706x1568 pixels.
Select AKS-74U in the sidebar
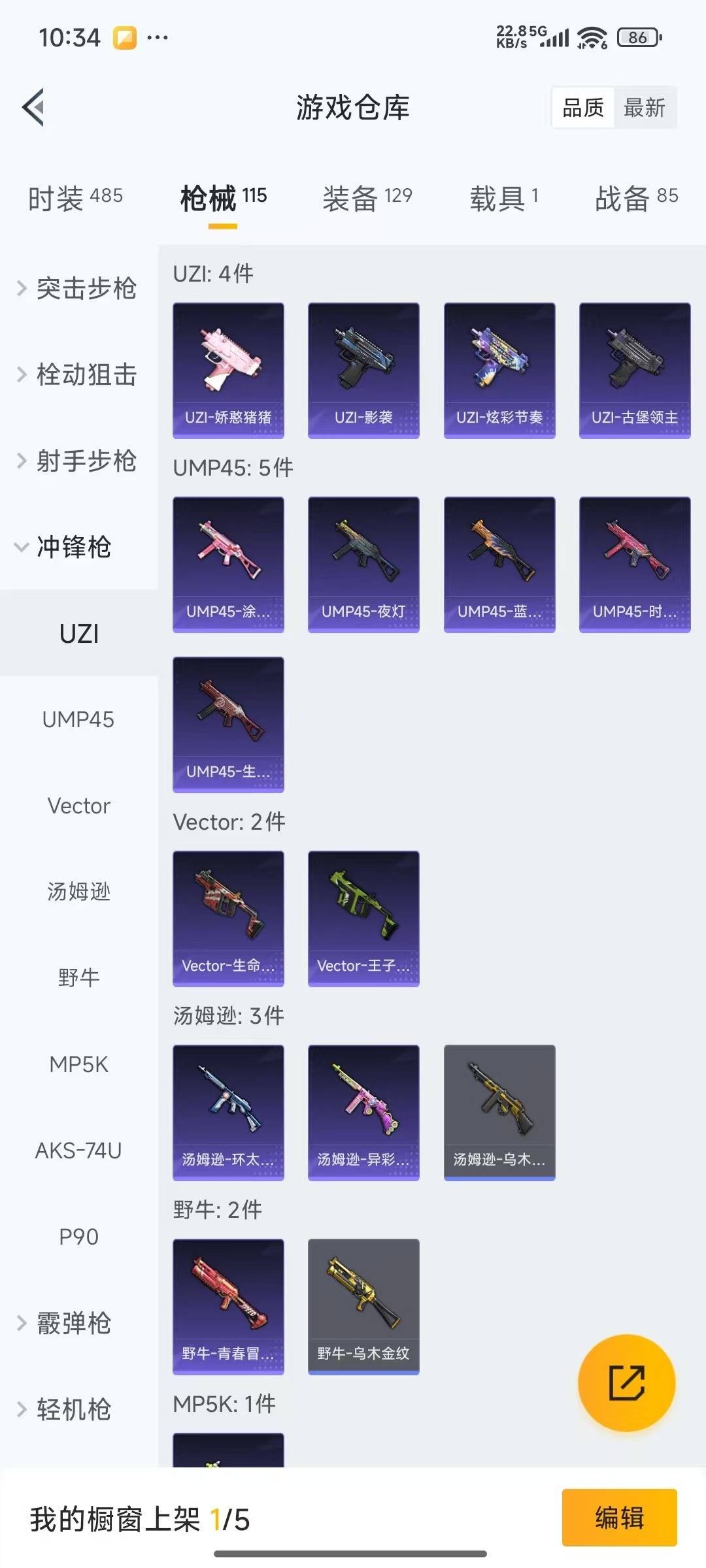point(78,1151)
